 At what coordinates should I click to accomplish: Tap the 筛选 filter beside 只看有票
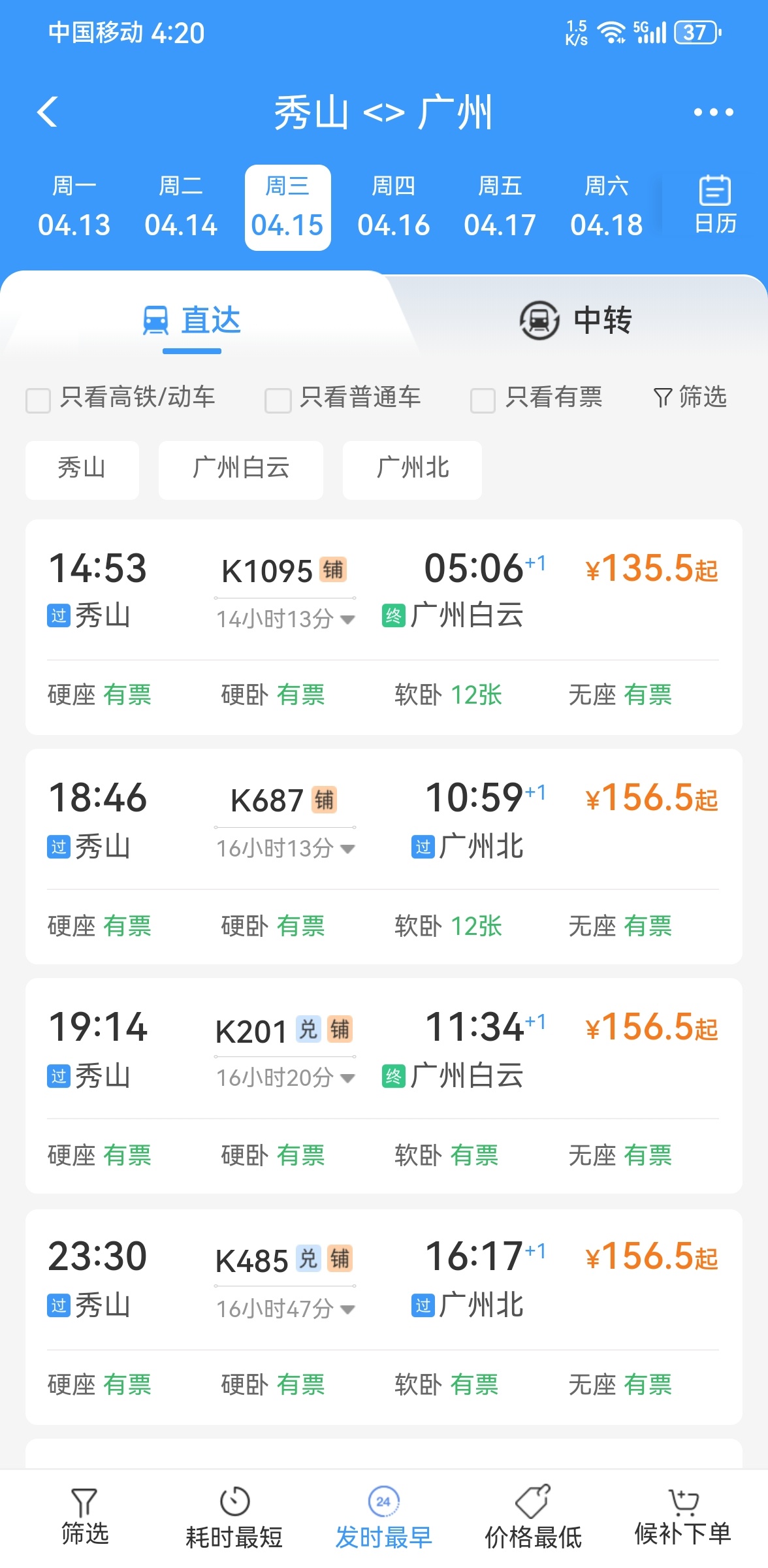click(x=690, y=397)
